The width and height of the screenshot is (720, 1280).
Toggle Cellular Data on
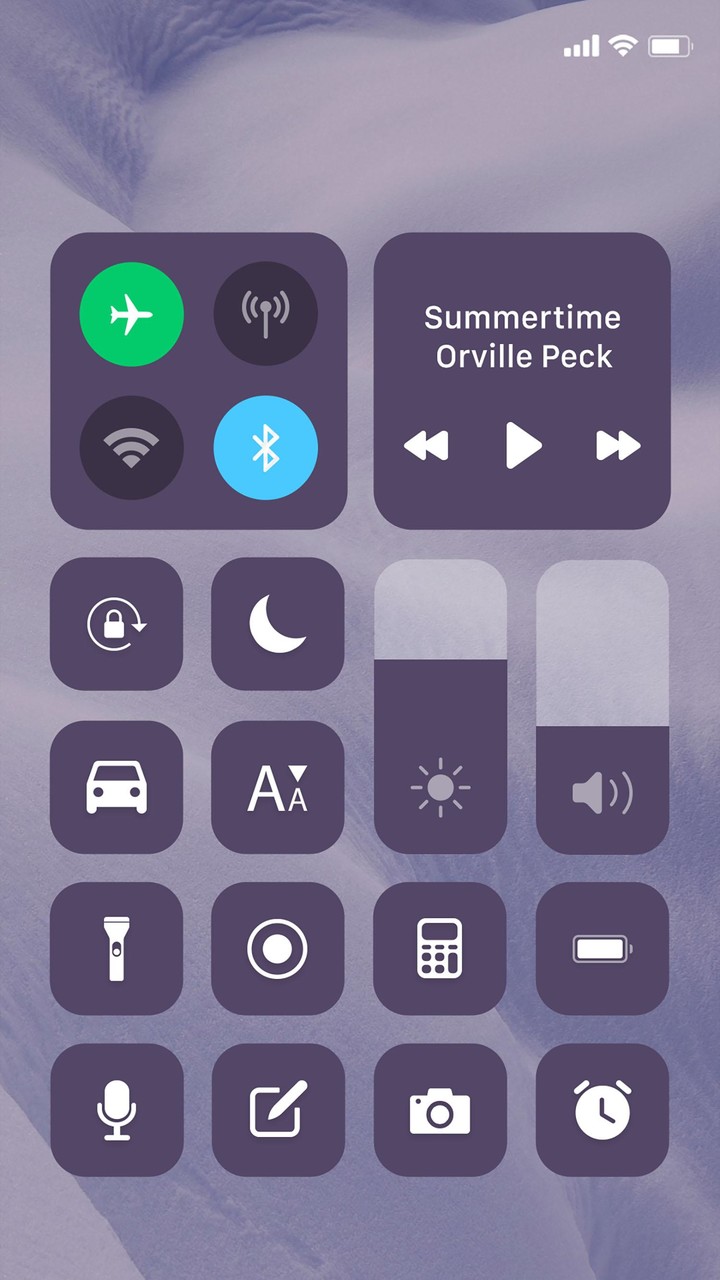tap(265, 313)
